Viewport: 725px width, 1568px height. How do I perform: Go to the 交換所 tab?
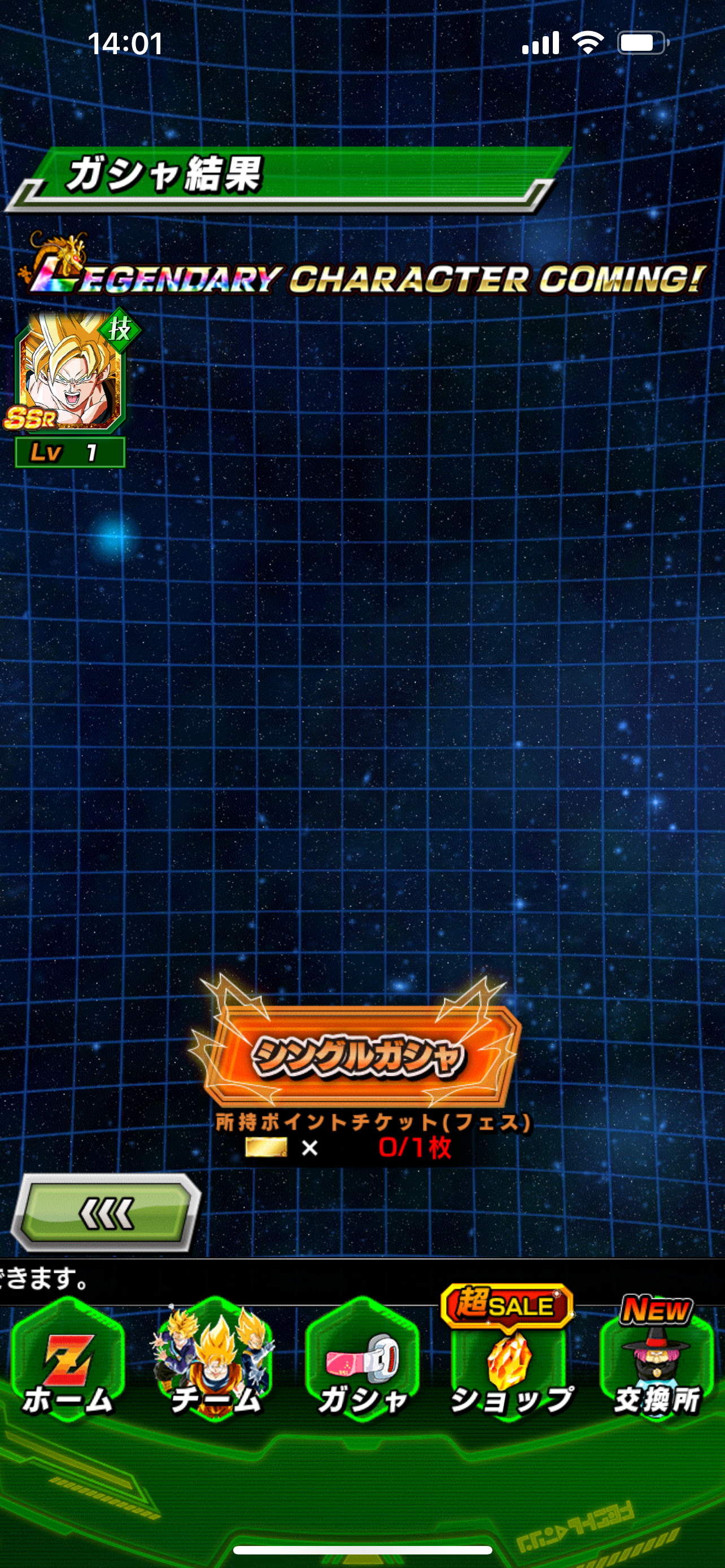click(656, 1358)
